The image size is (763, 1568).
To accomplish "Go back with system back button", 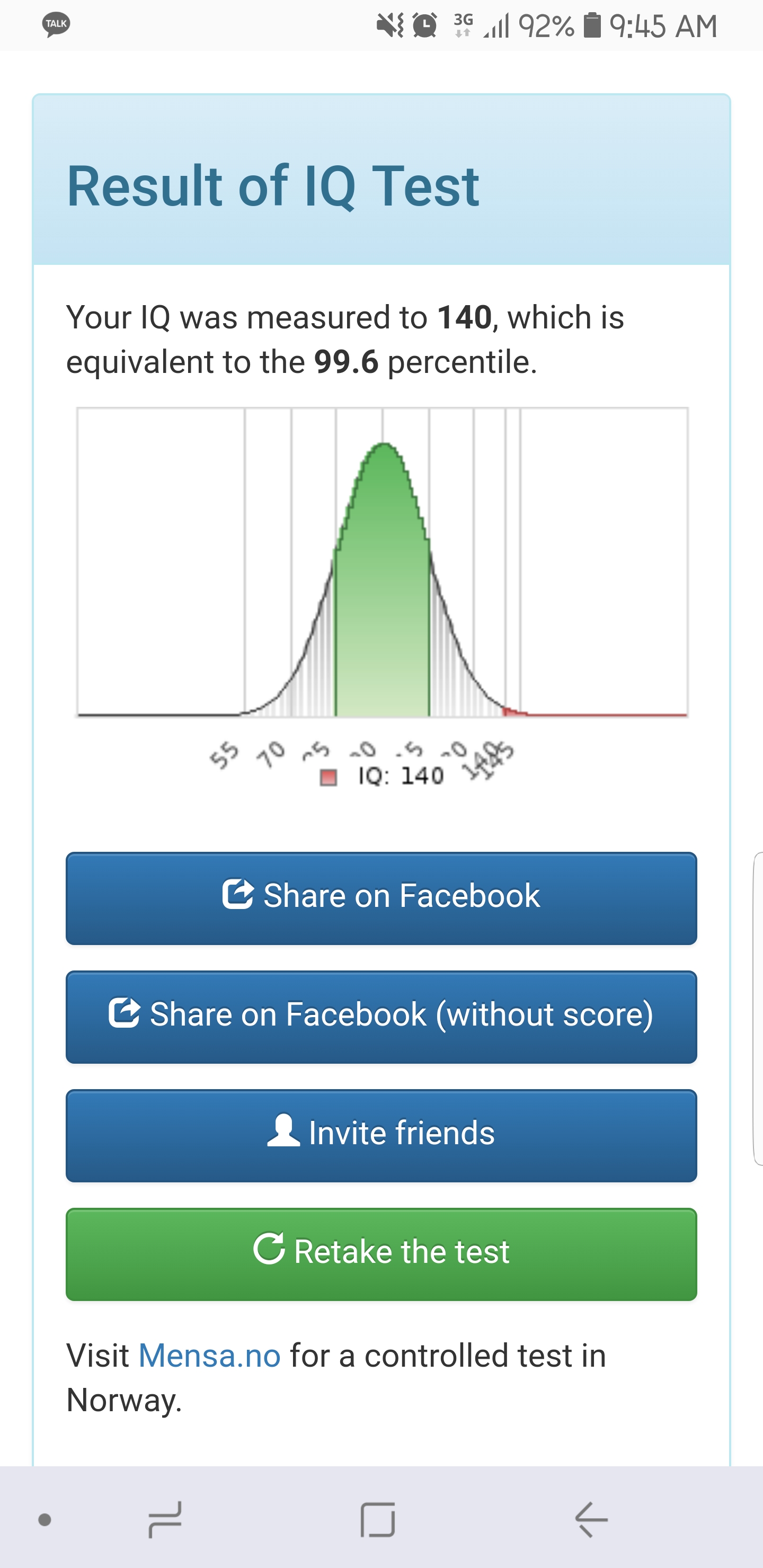I will [591, 1519].
